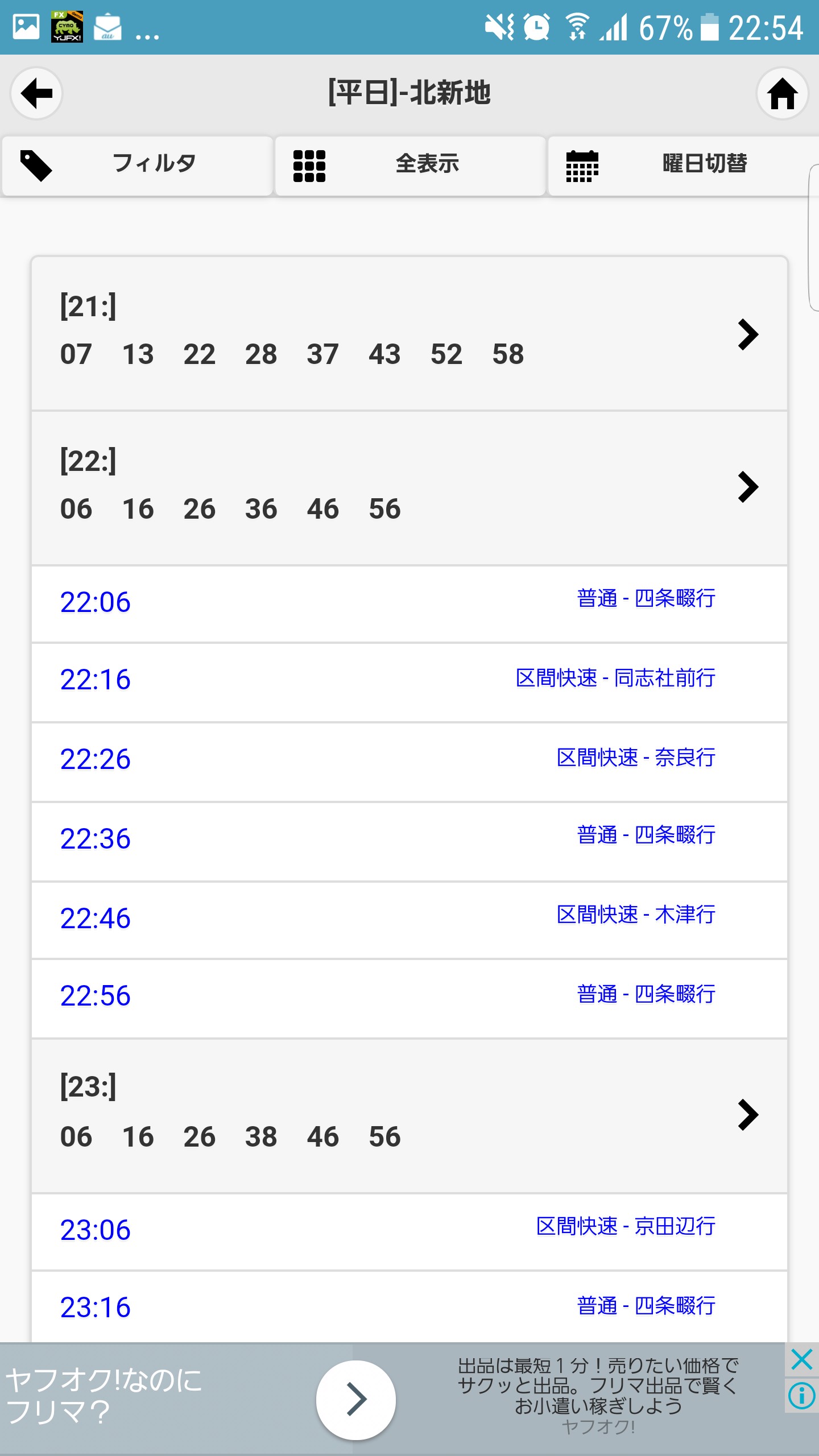Open the 22:06 普通 四条畷行 train
819x1456 pixels.
click(x=409, y=603)
